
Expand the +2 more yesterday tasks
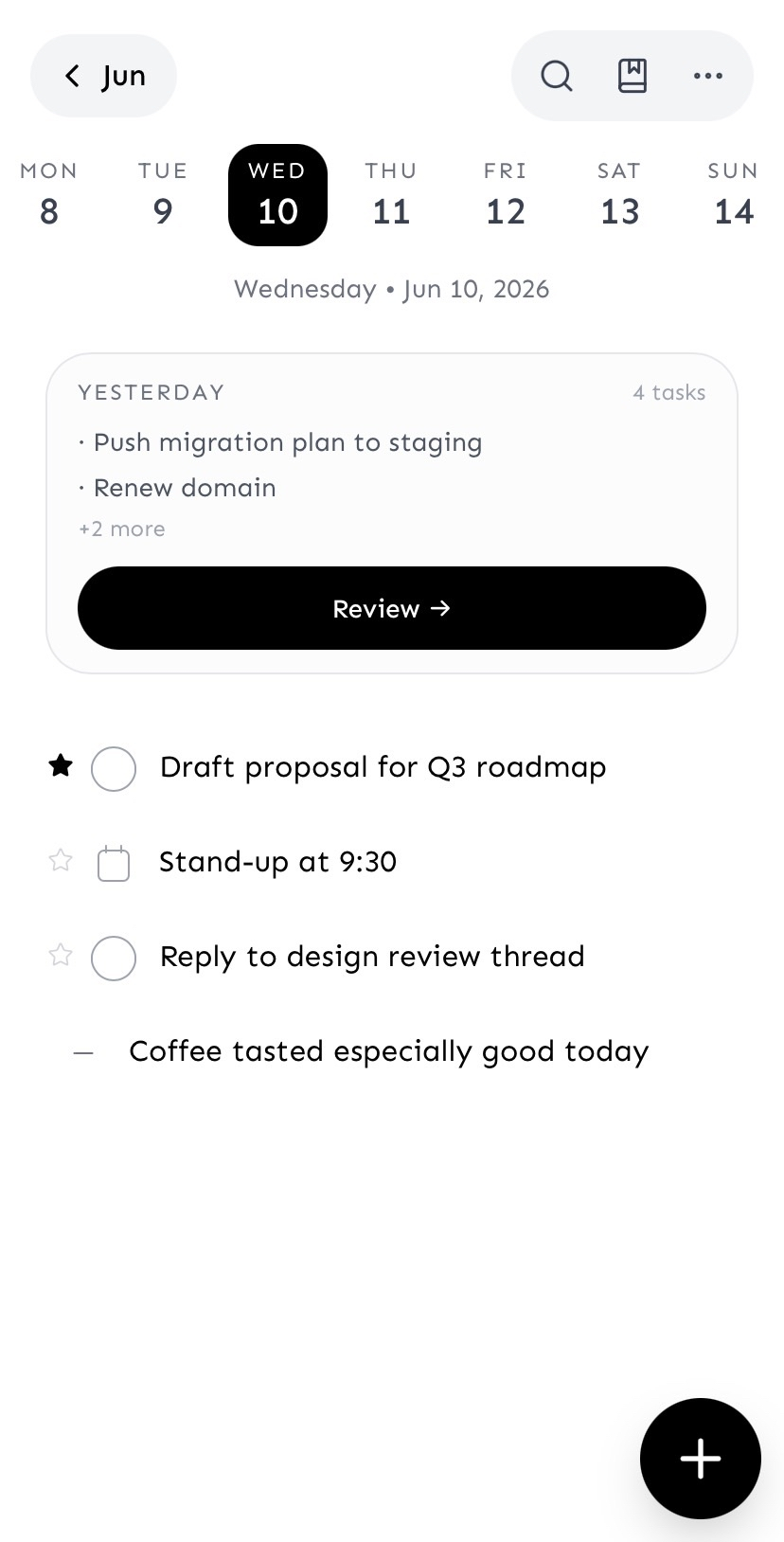tap(121, 529)
